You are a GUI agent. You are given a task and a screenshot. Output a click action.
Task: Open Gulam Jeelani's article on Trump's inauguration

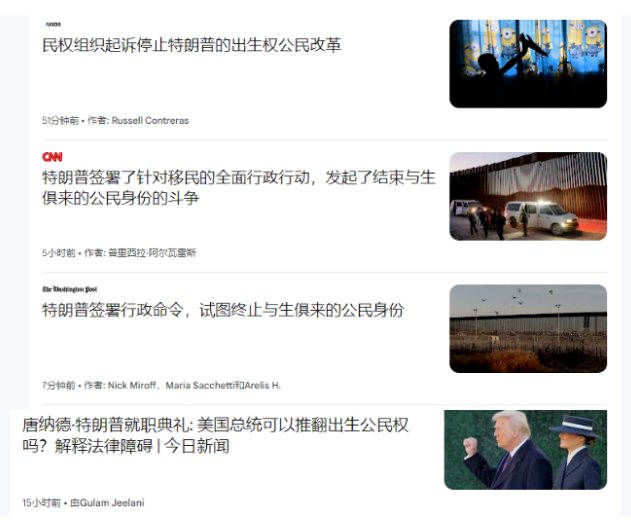click(x=215, y=436)
